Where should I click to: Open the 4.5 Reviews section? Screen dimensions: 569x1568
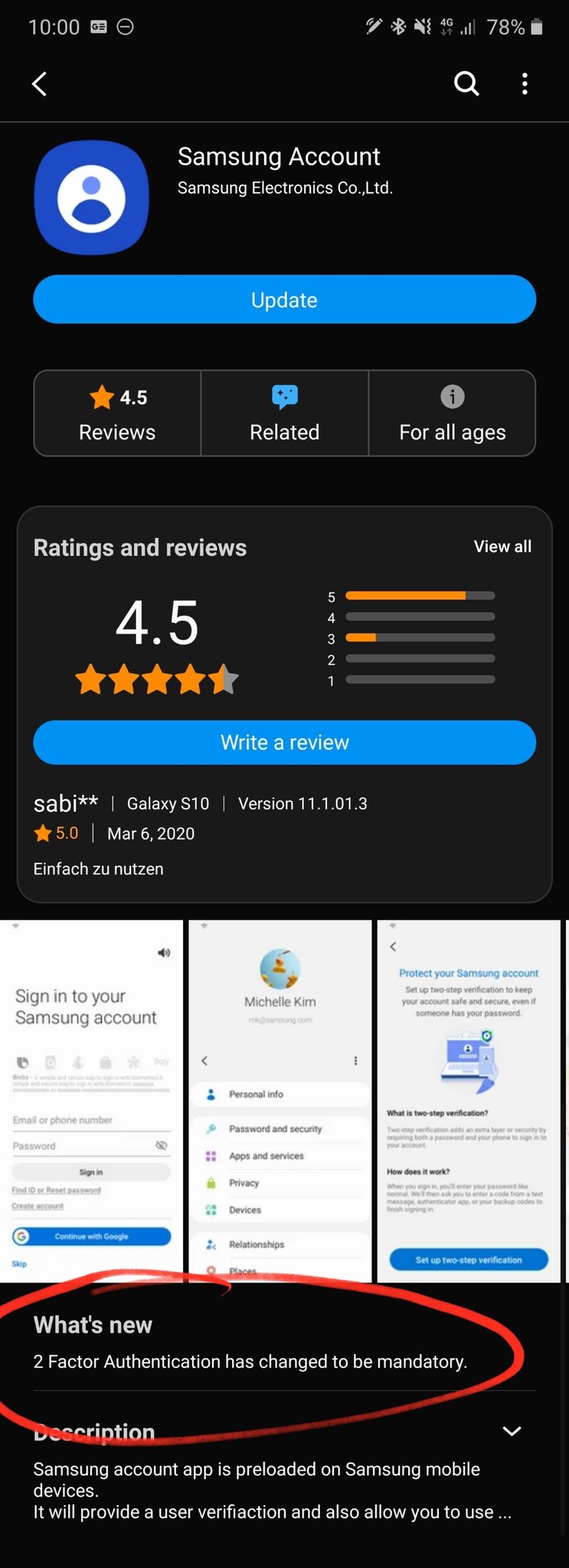pos(117,413)
